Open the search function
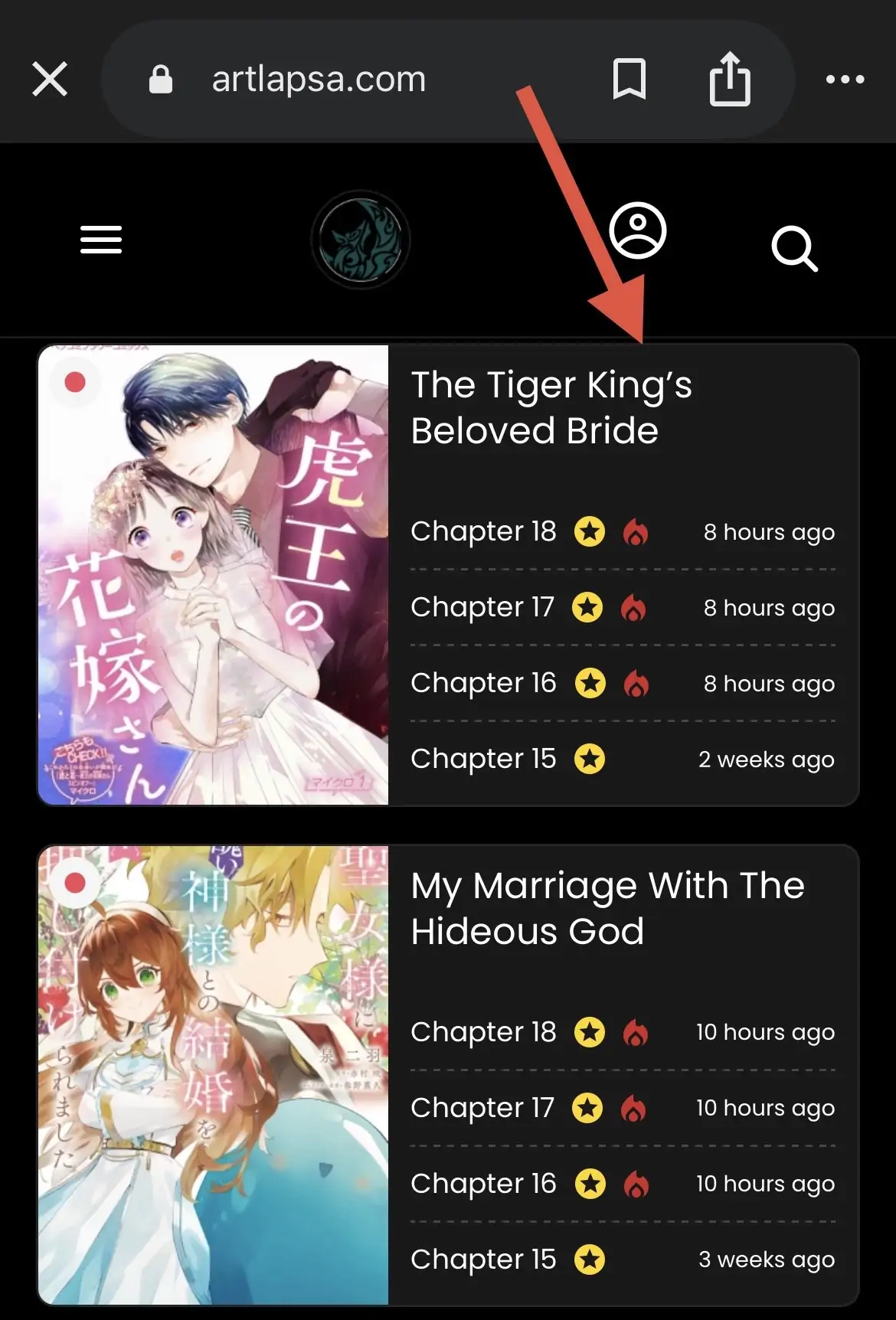The width and height of the screenshot is (896, 1320). 795,248
